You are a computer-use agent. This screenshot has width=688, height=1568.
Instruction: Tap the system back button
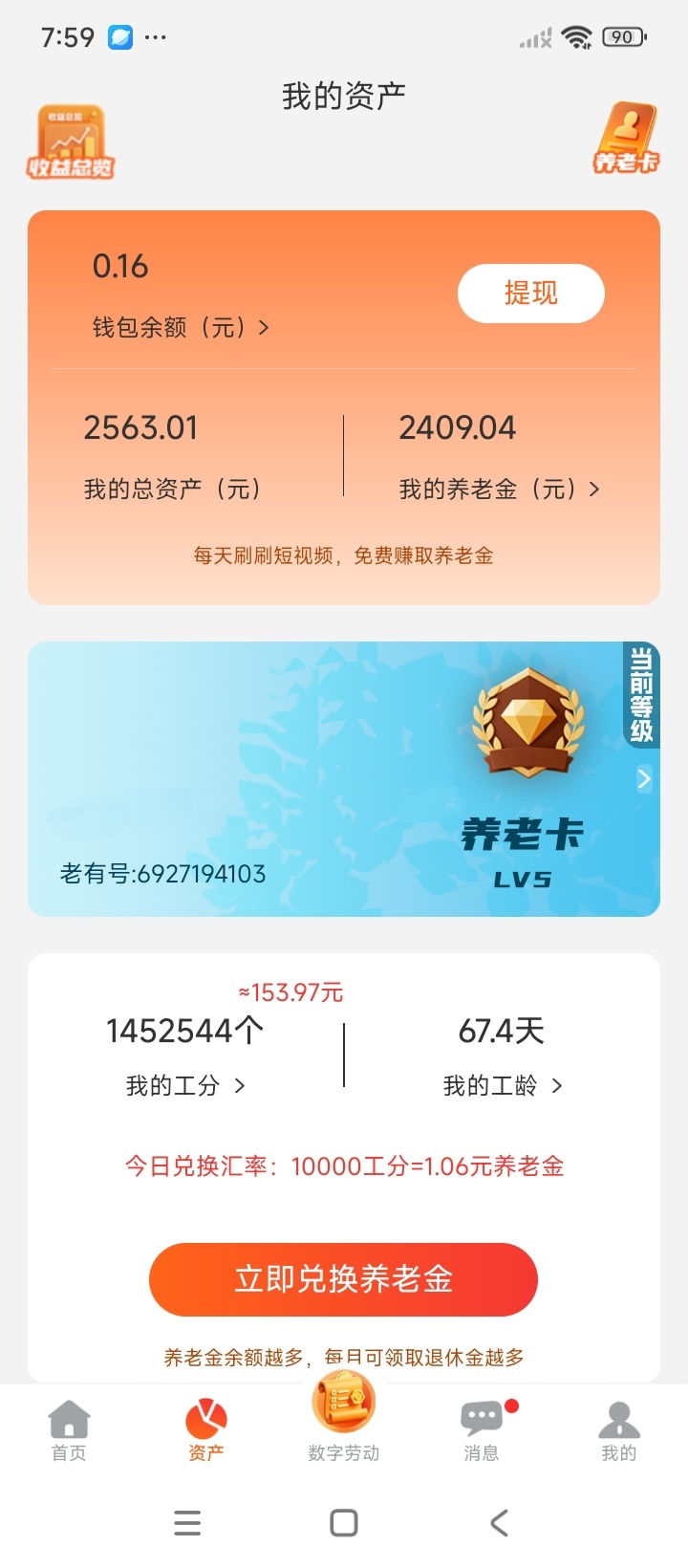coord(499,1523)
